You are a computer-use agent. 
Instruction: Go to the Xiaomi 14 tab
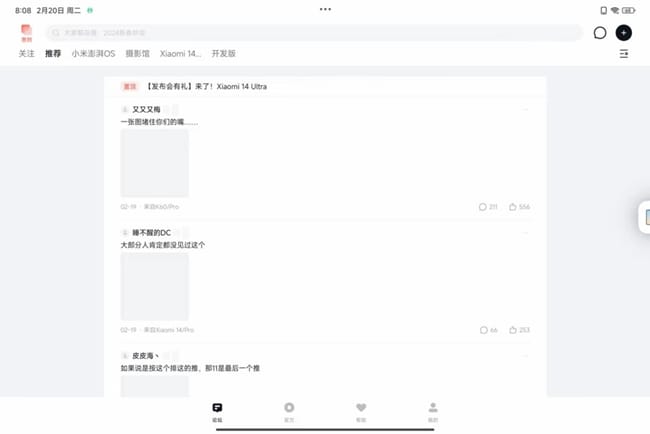[181, 53]
